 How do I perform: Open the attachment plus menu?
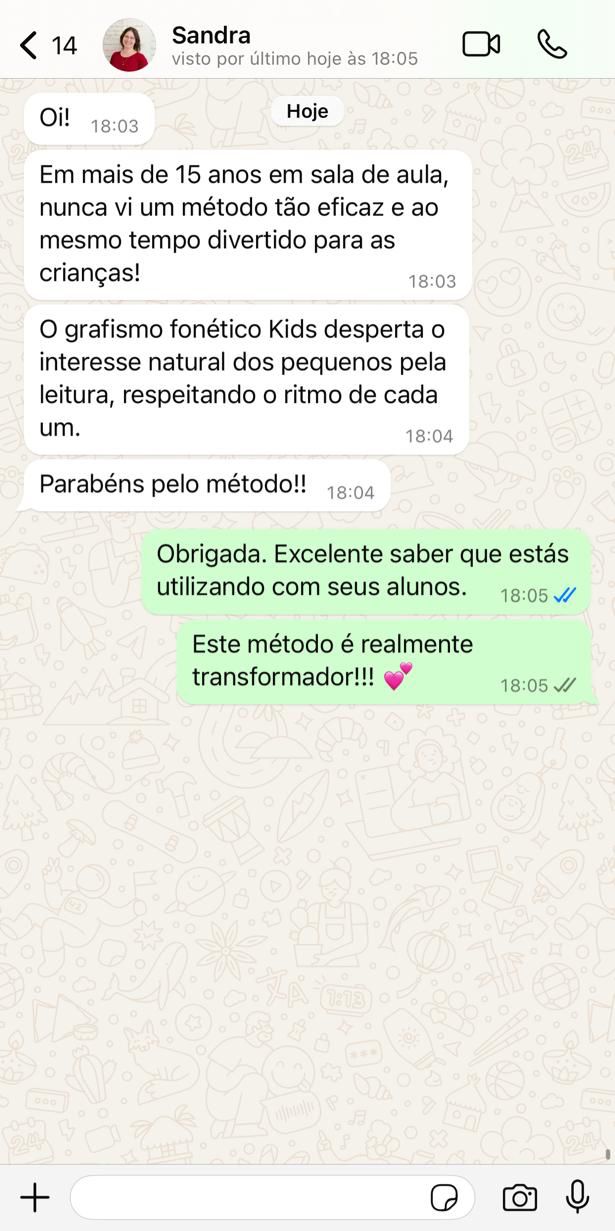click(35, 1197)
